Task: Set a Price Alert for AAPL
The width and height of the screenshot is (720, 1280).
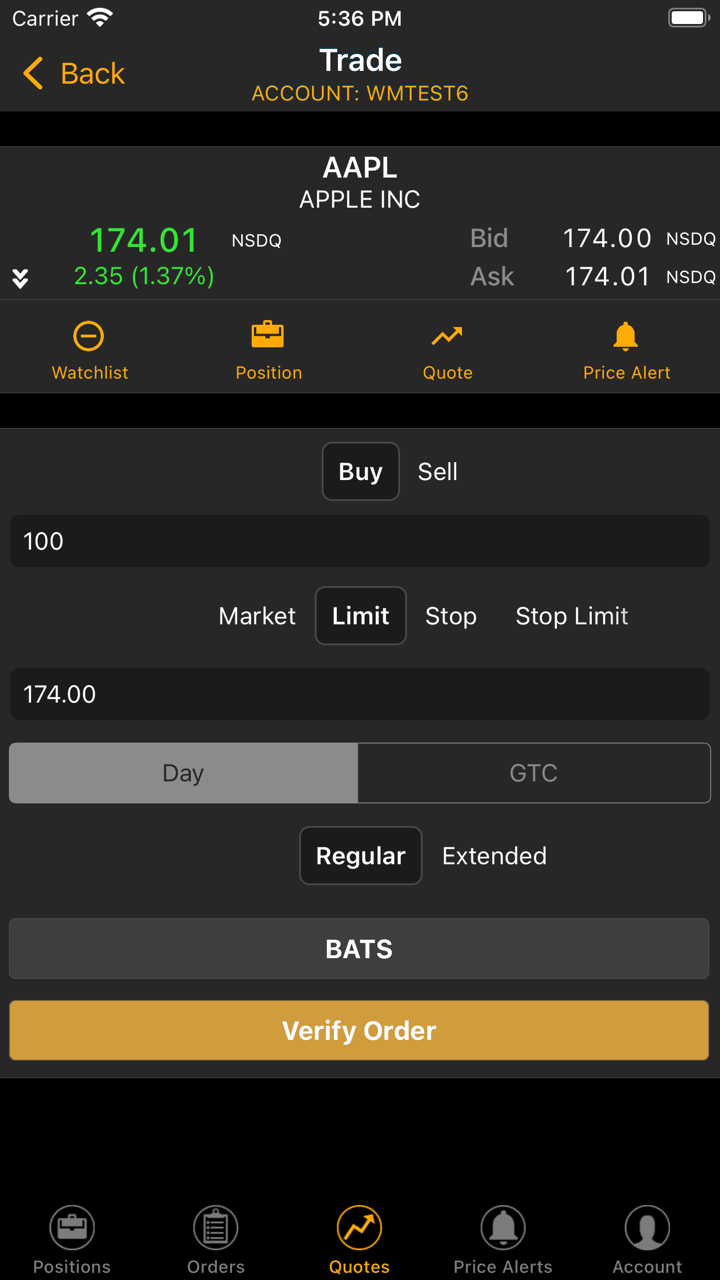Action: (x=626, y=350)
